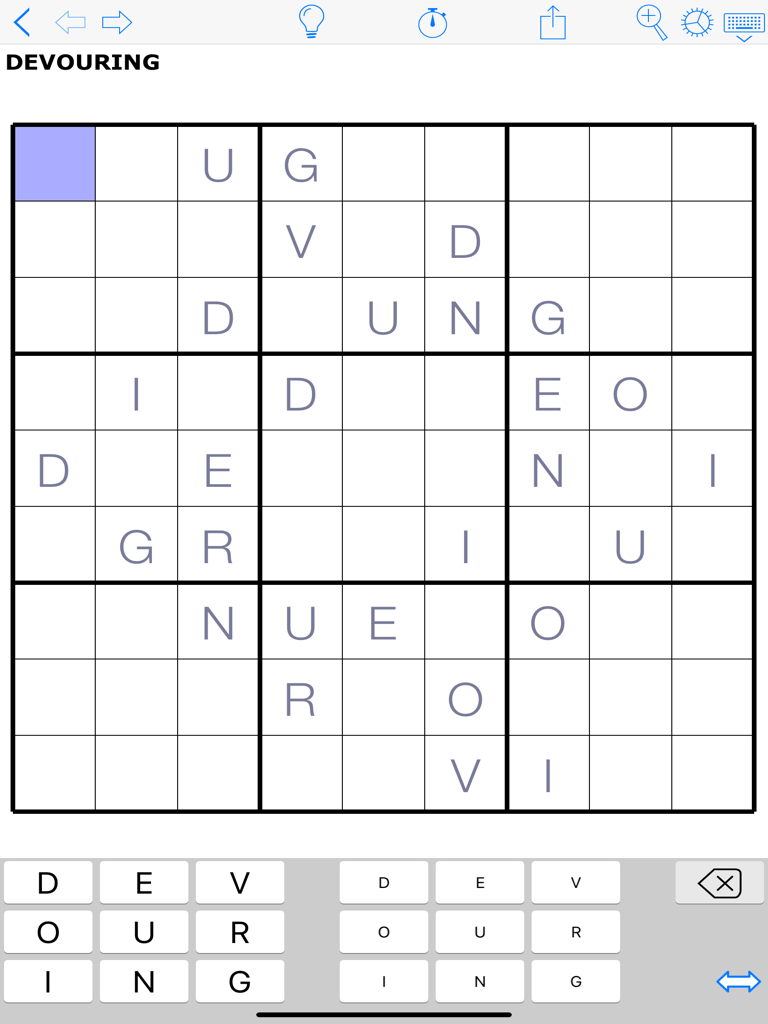This screenshot has width=768, height=1024.
Task: Go back using the top-left arrow
Action: pos(22,22)
